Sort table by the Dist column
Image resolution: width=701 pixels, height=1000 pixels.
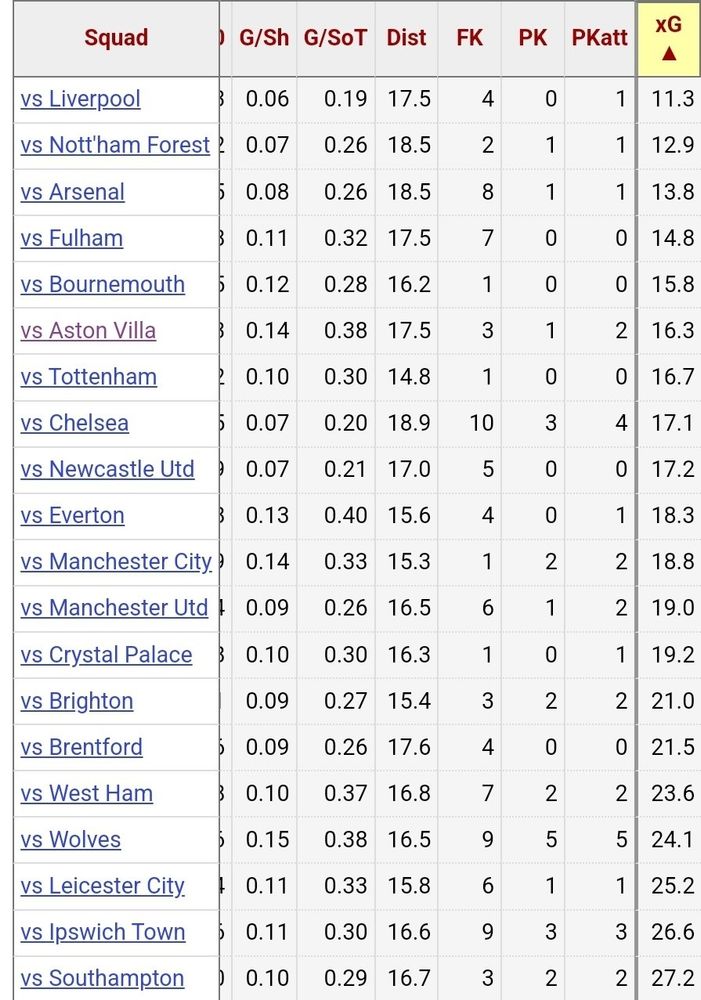[x=406, y=38]
